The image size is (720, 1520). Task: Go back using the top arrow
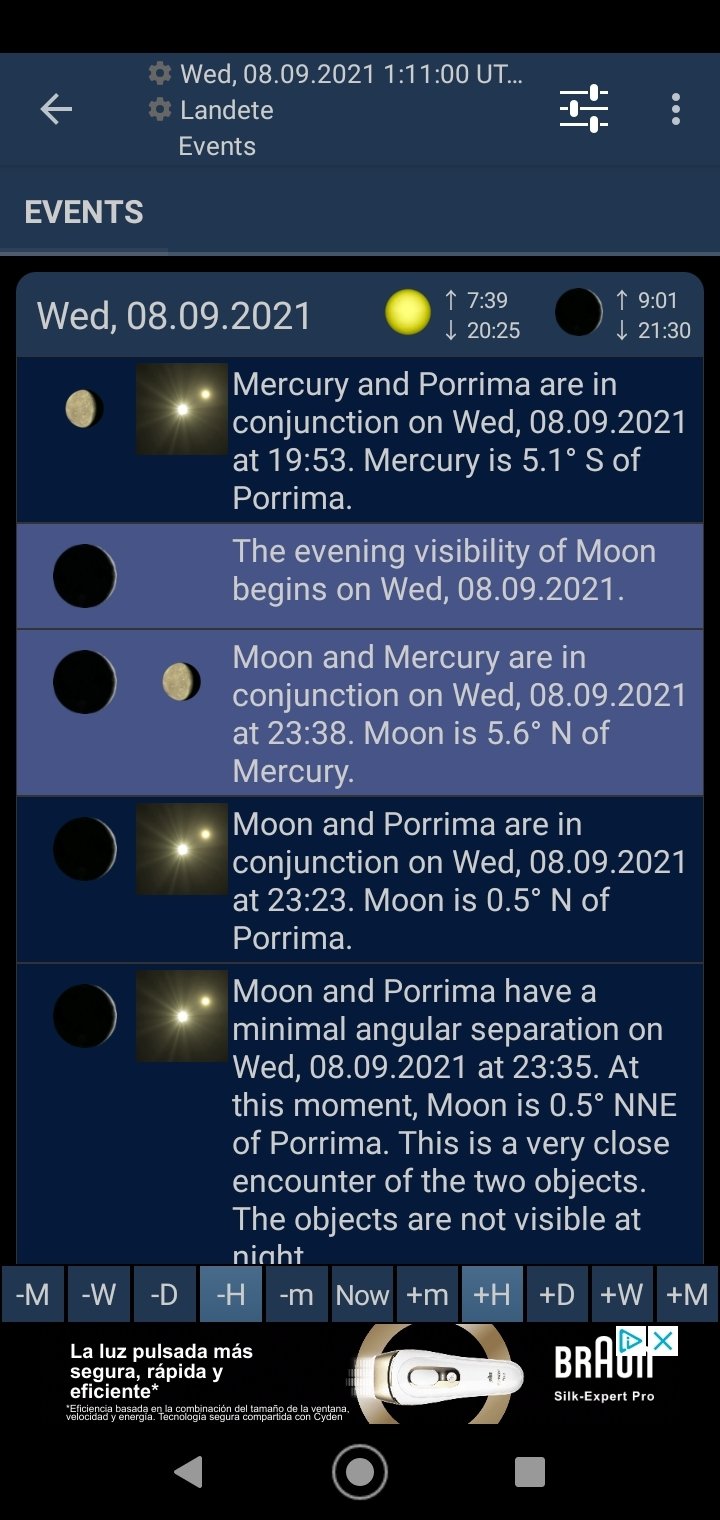[x=56, y=110]
